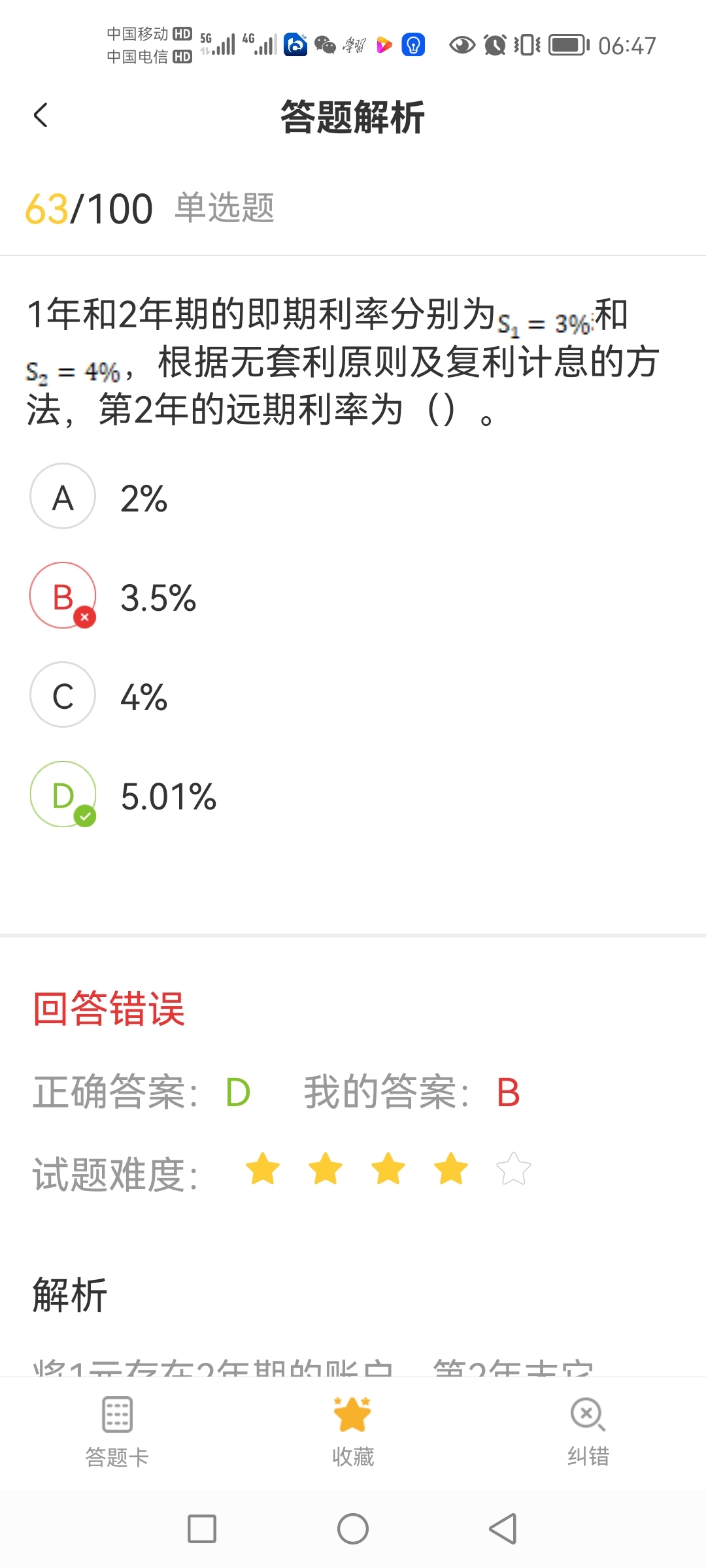Open recent apps from the navigation bar
This screenshot has height=1568, width=706.
202,1529
